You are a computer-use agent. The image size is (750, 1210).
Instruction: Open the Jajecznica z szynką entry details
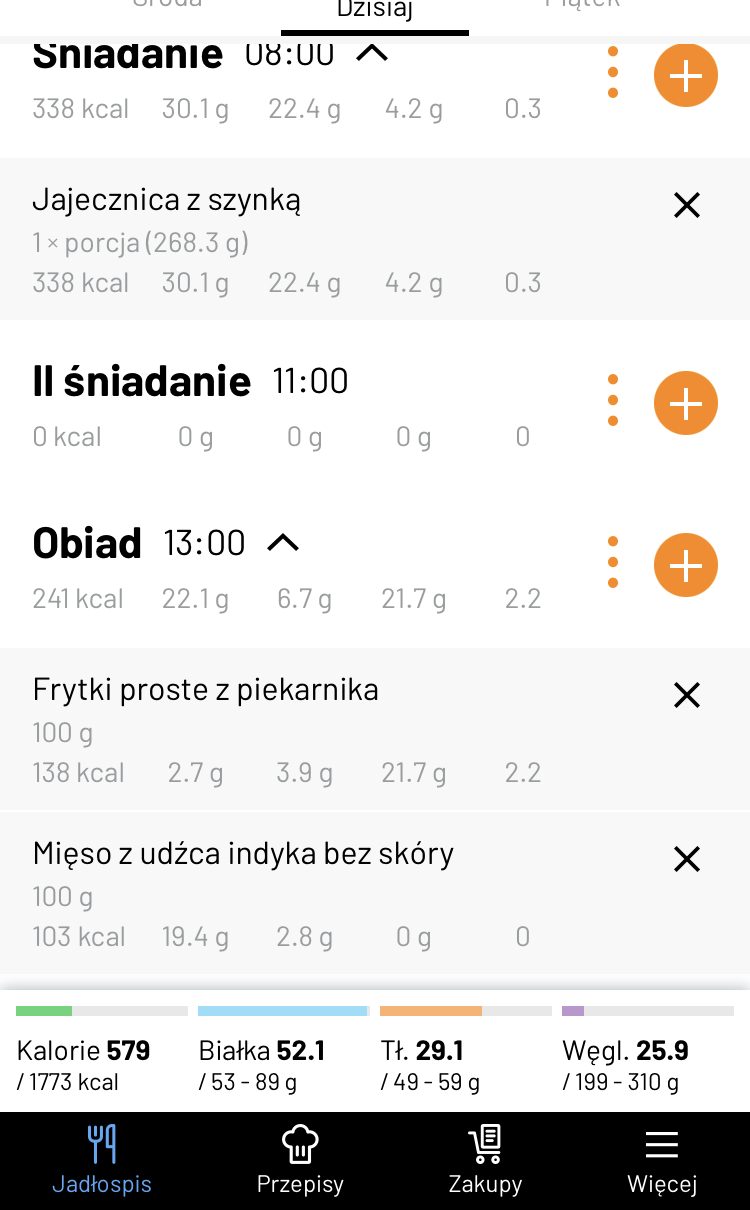300,240
